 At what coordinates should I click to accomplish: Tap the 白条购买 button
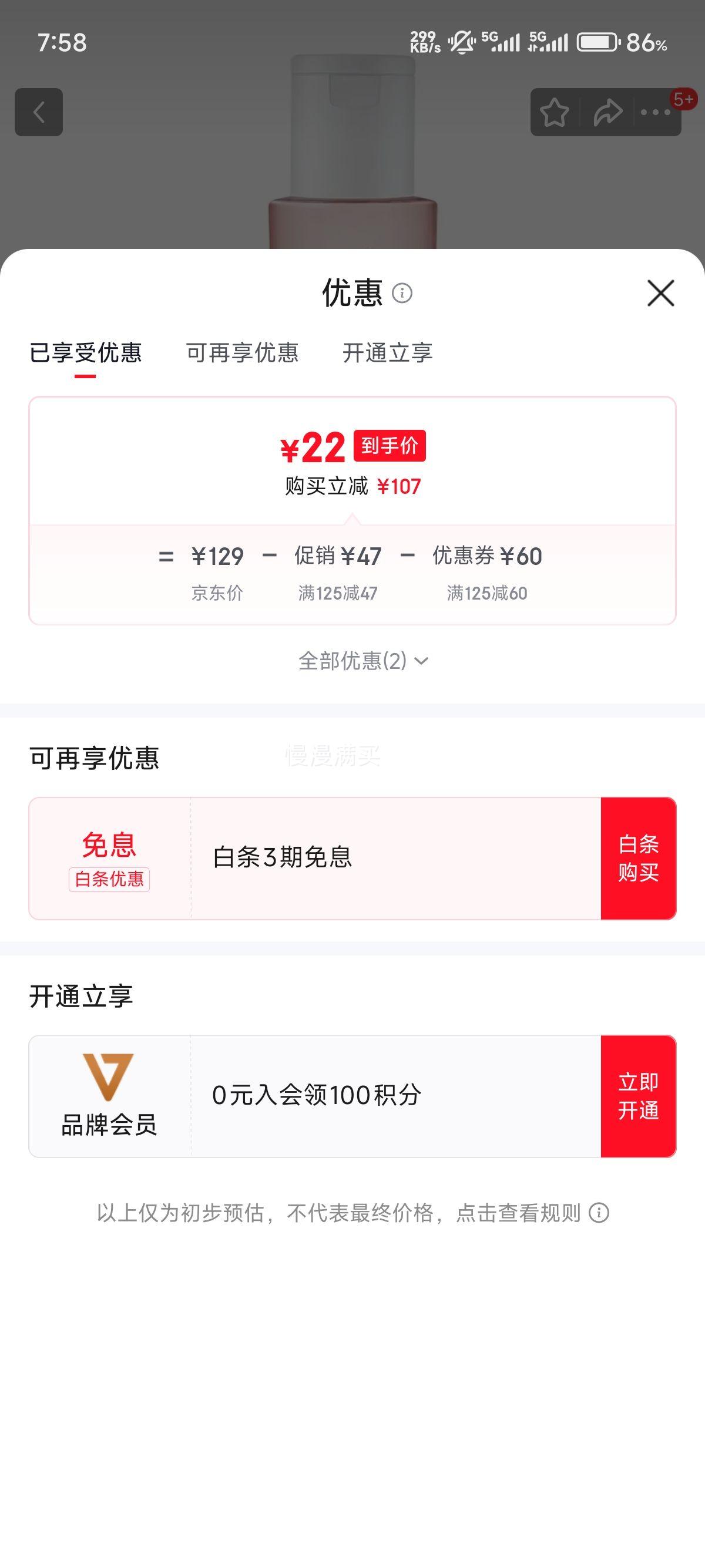click(x=638, y=858)
